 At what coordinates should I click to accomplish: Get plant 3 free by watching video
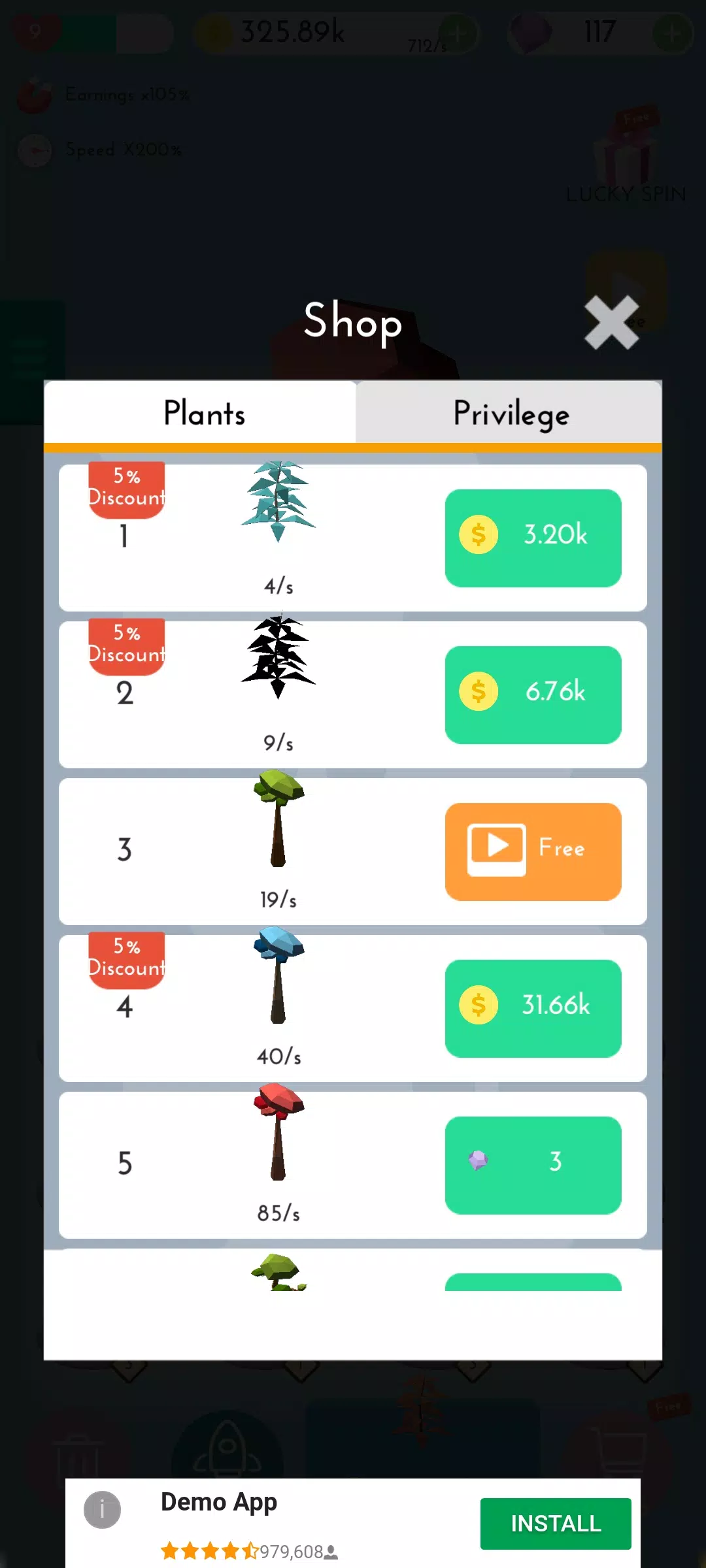[533, 851]
